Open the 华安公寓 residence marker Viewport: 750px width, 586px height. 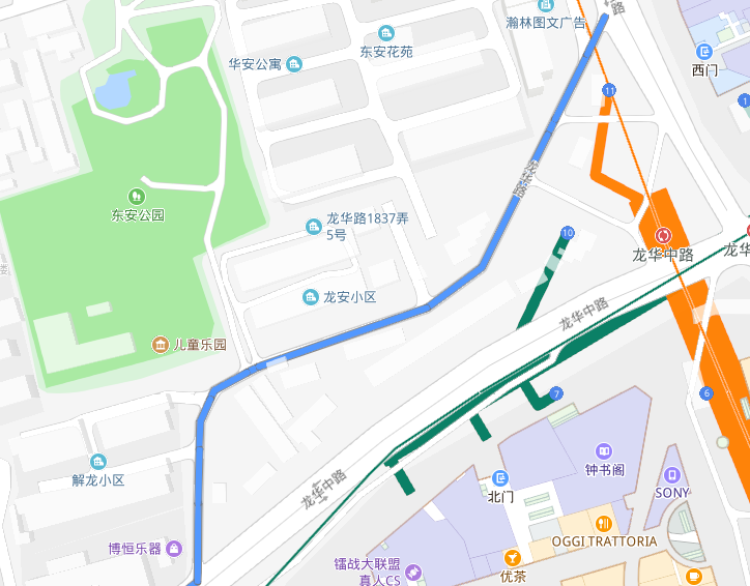(x=294, y=64)
